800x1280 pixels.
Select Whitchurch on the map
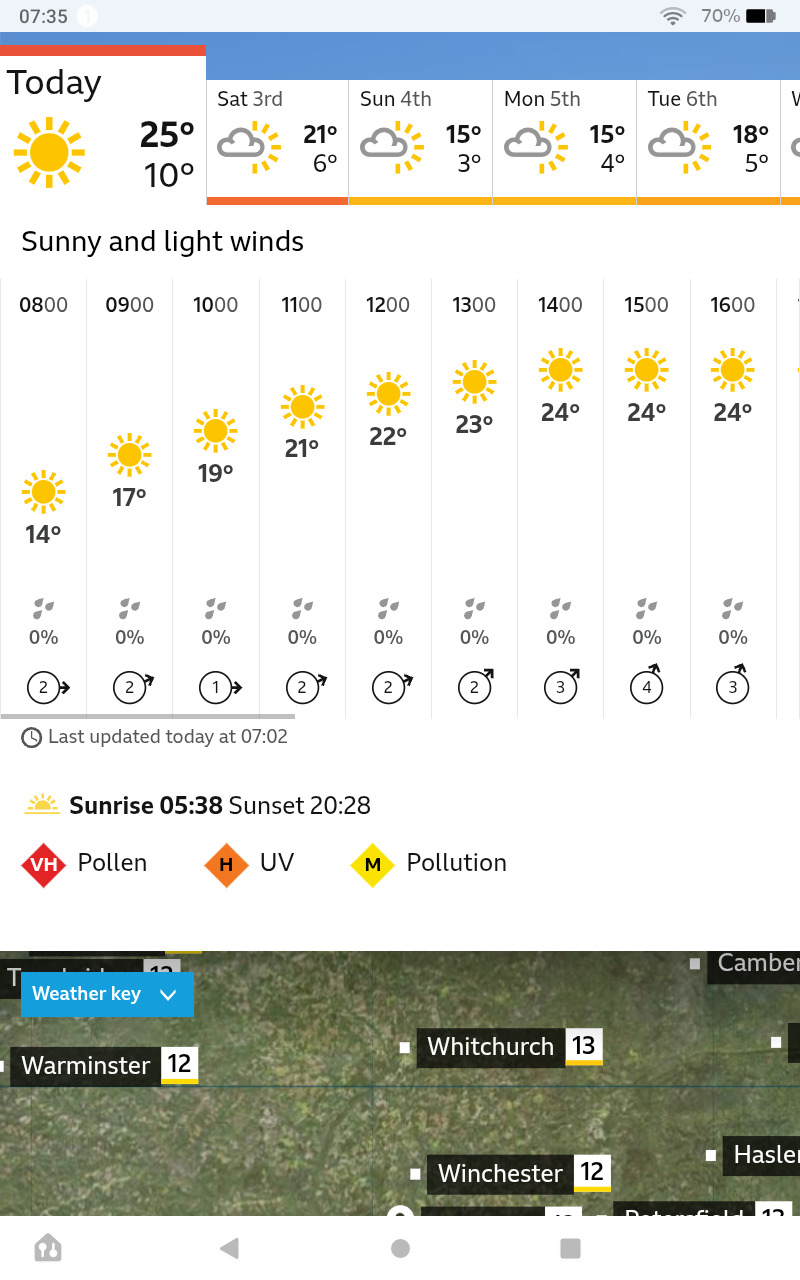tap(490, 1047)
